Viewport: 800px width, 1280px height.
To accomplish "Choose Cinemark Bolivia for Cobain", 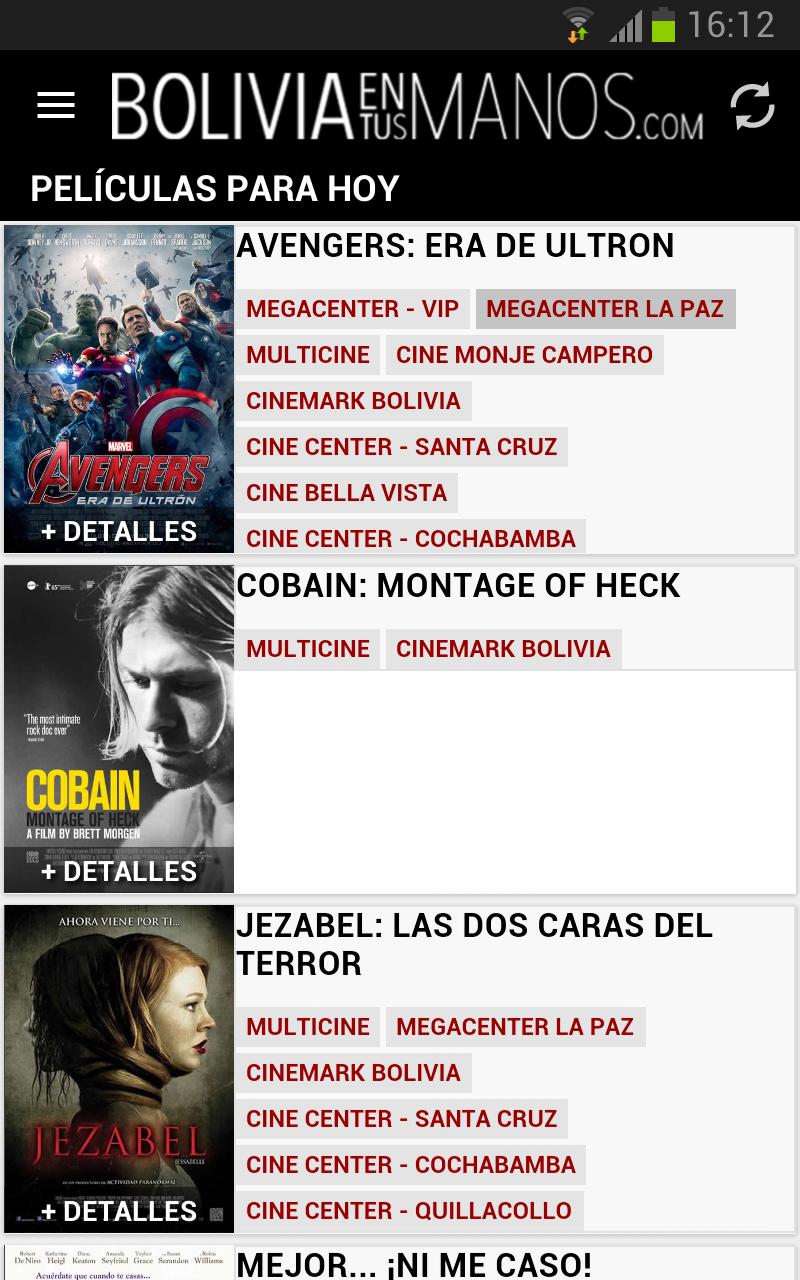I will [x=503, y=649].
